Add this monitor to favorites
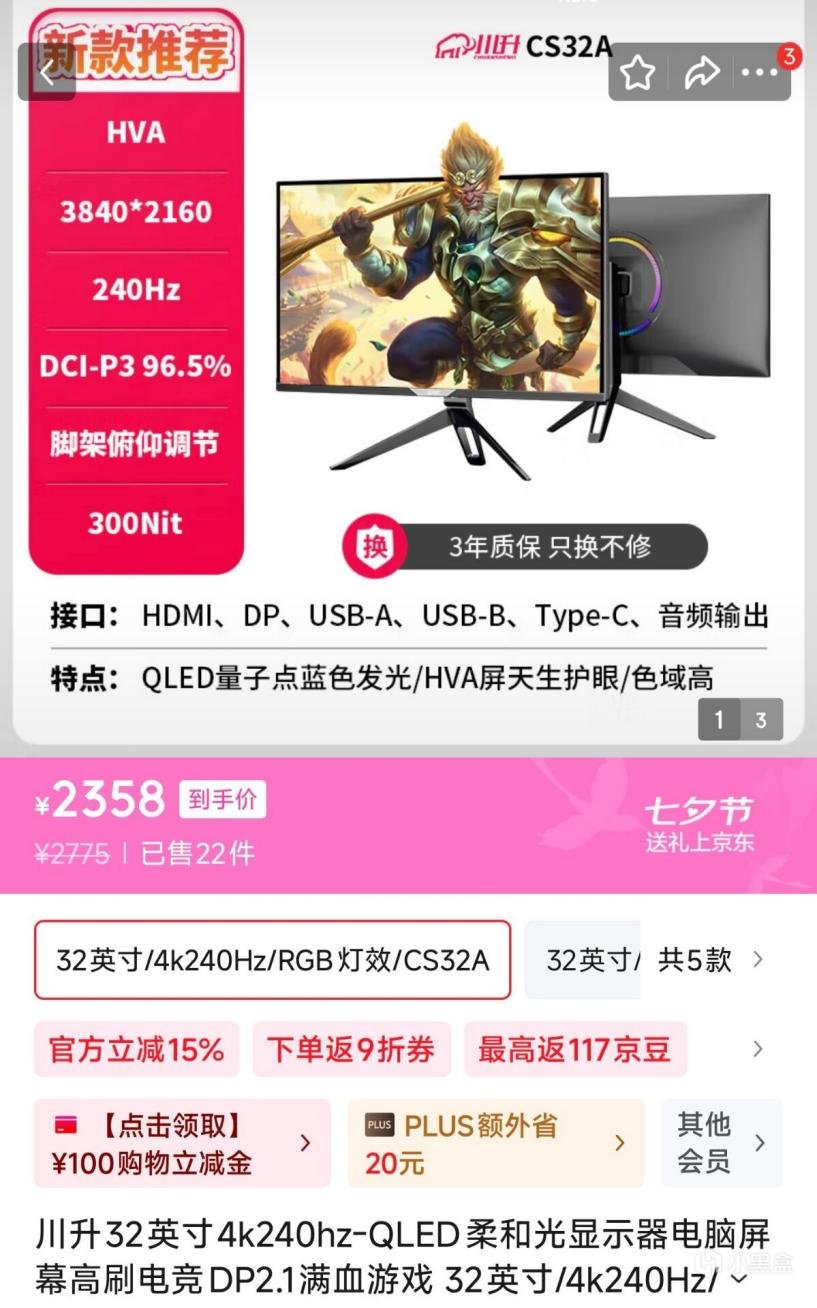 638,72
